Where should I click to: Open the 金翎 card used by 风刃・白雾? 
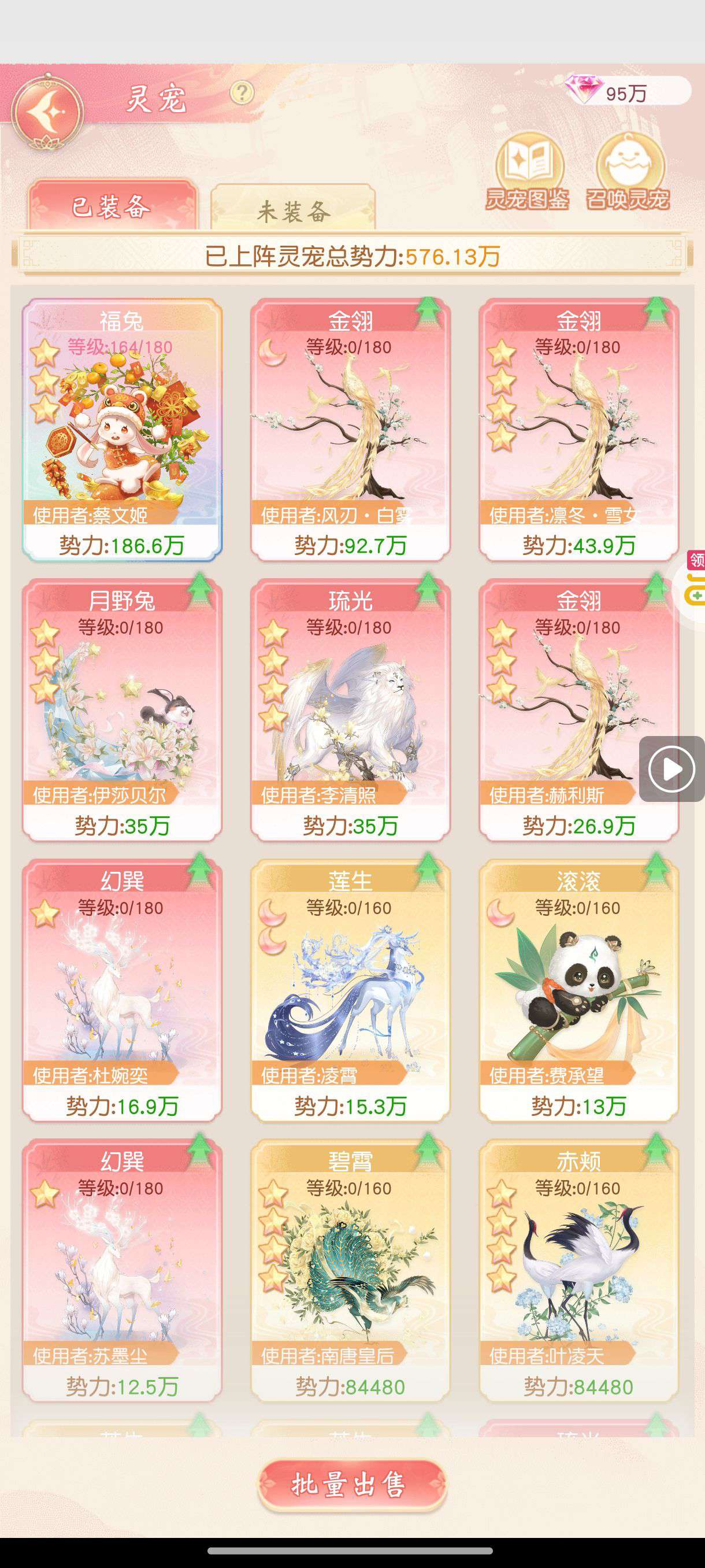(350, 429)
